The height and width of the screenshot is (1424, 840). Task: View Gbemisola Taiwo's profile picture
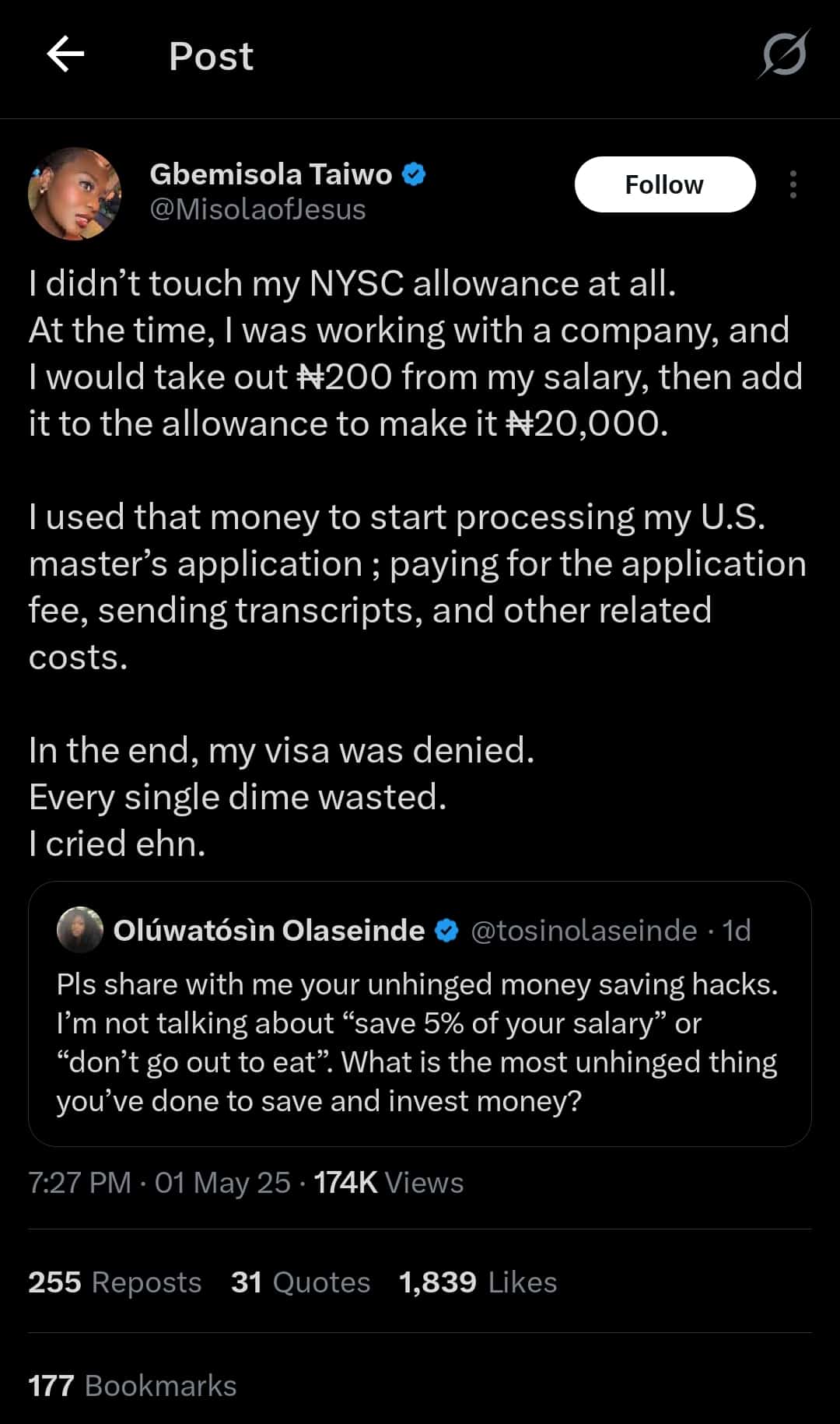(75, 194)
